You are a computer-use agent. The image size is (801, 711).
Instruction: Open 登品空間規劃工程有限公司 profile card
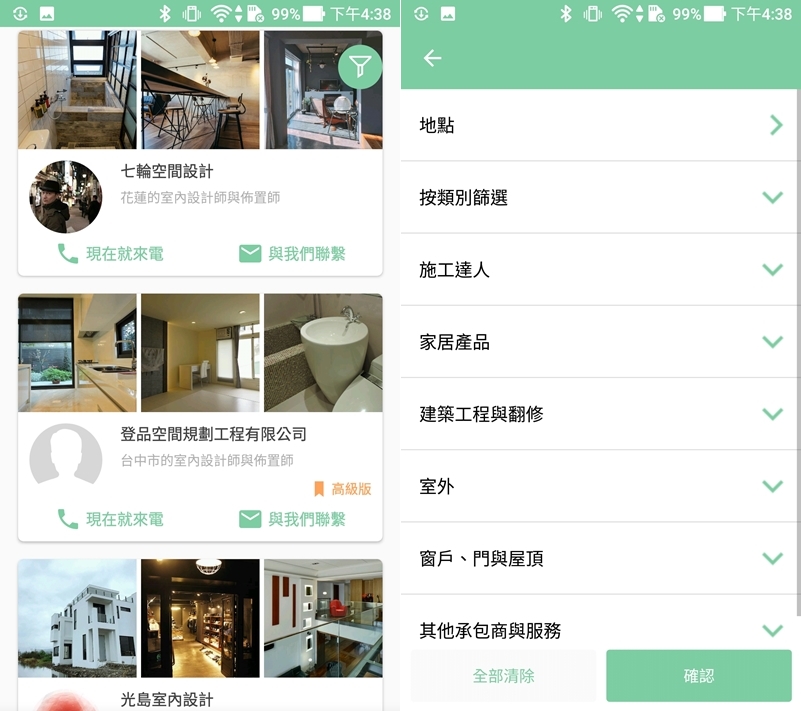pyautogui.click(x=214, y=435)
